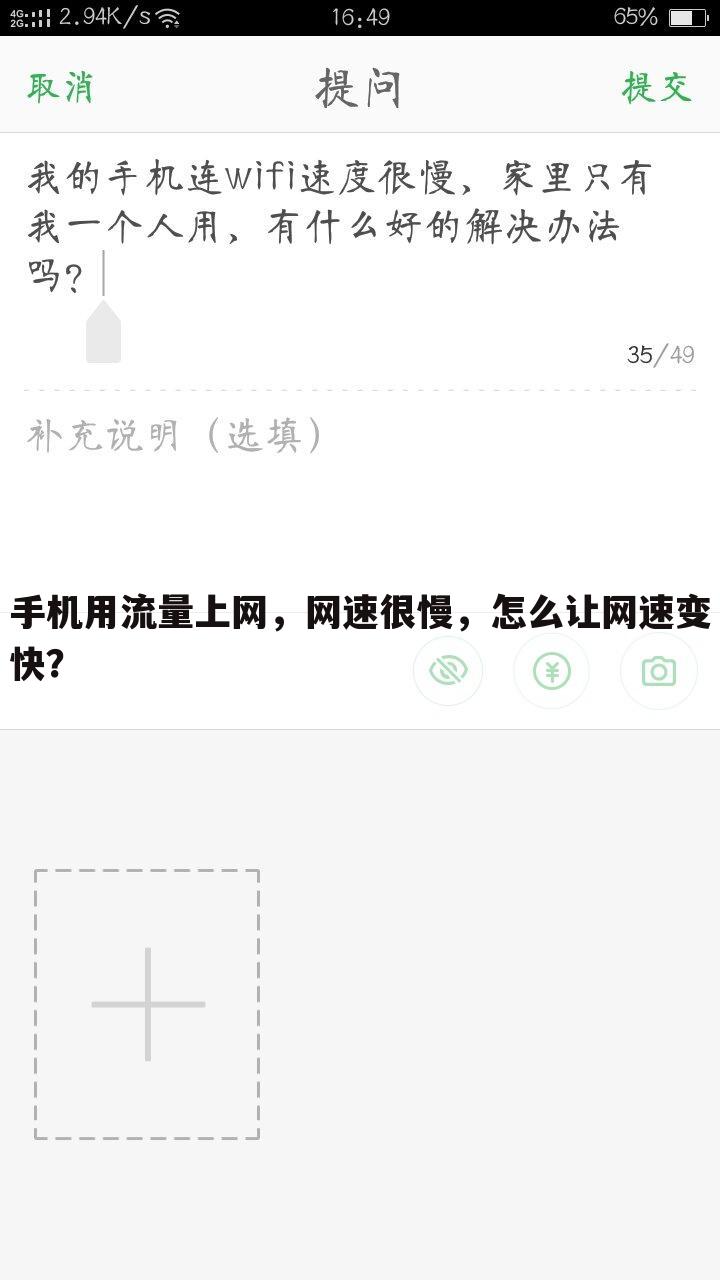Tap the text cursor handle below the question

pos(102,332)
